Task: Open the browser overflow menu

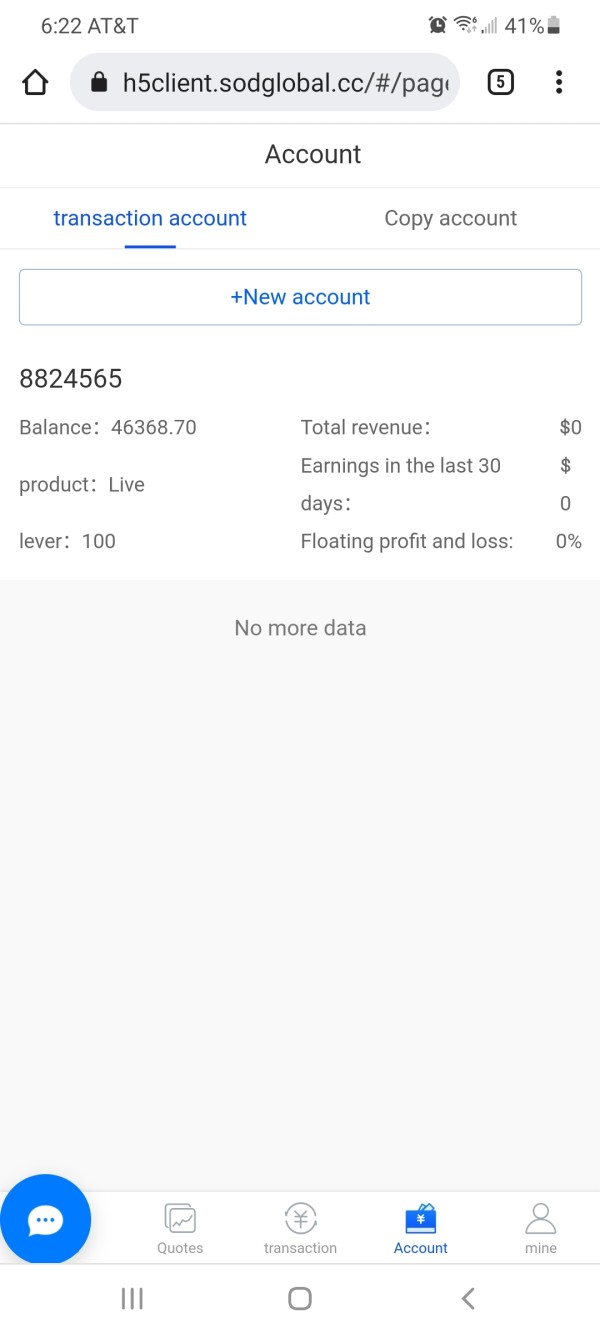Action: tap(559, 82)
